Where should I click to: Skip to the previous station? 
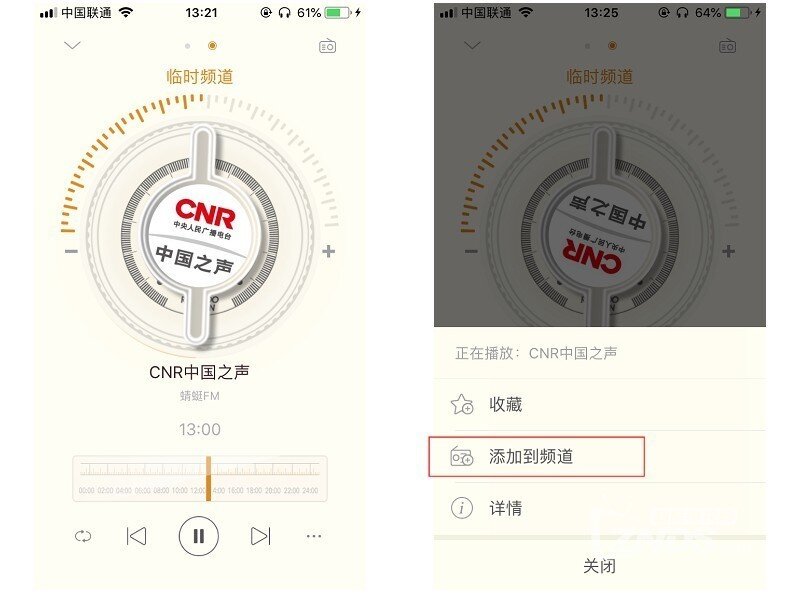137,536
